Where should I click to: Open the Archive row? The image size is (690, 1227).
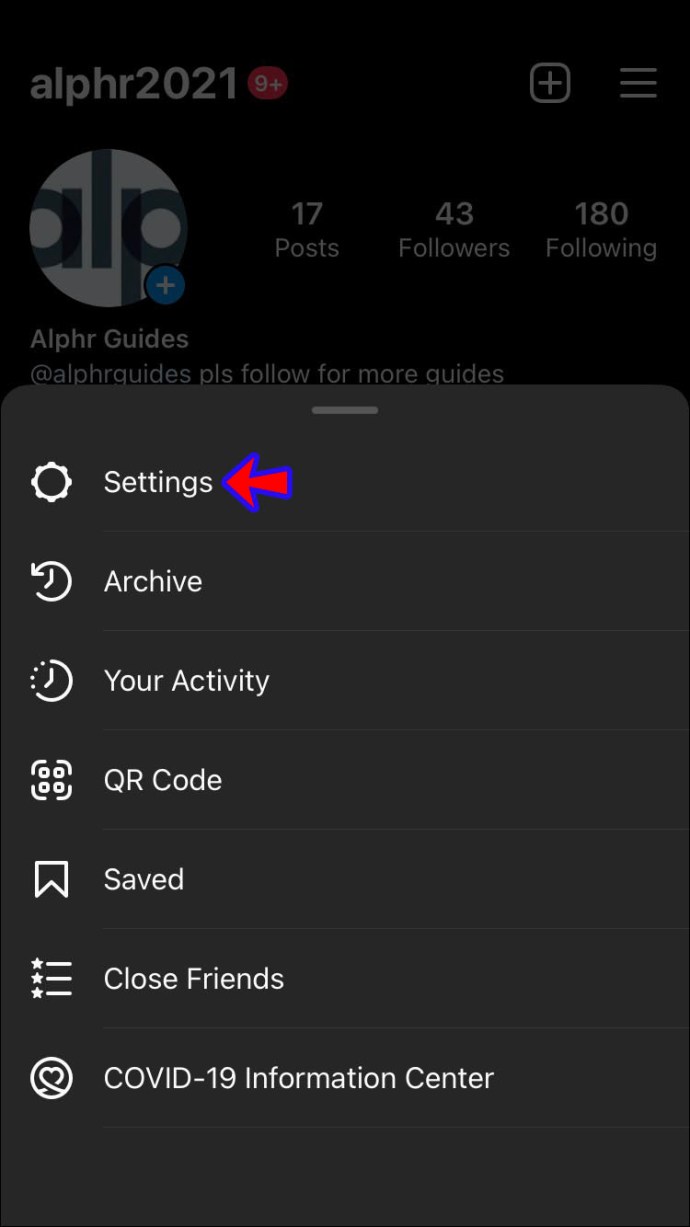click(345, 581)
